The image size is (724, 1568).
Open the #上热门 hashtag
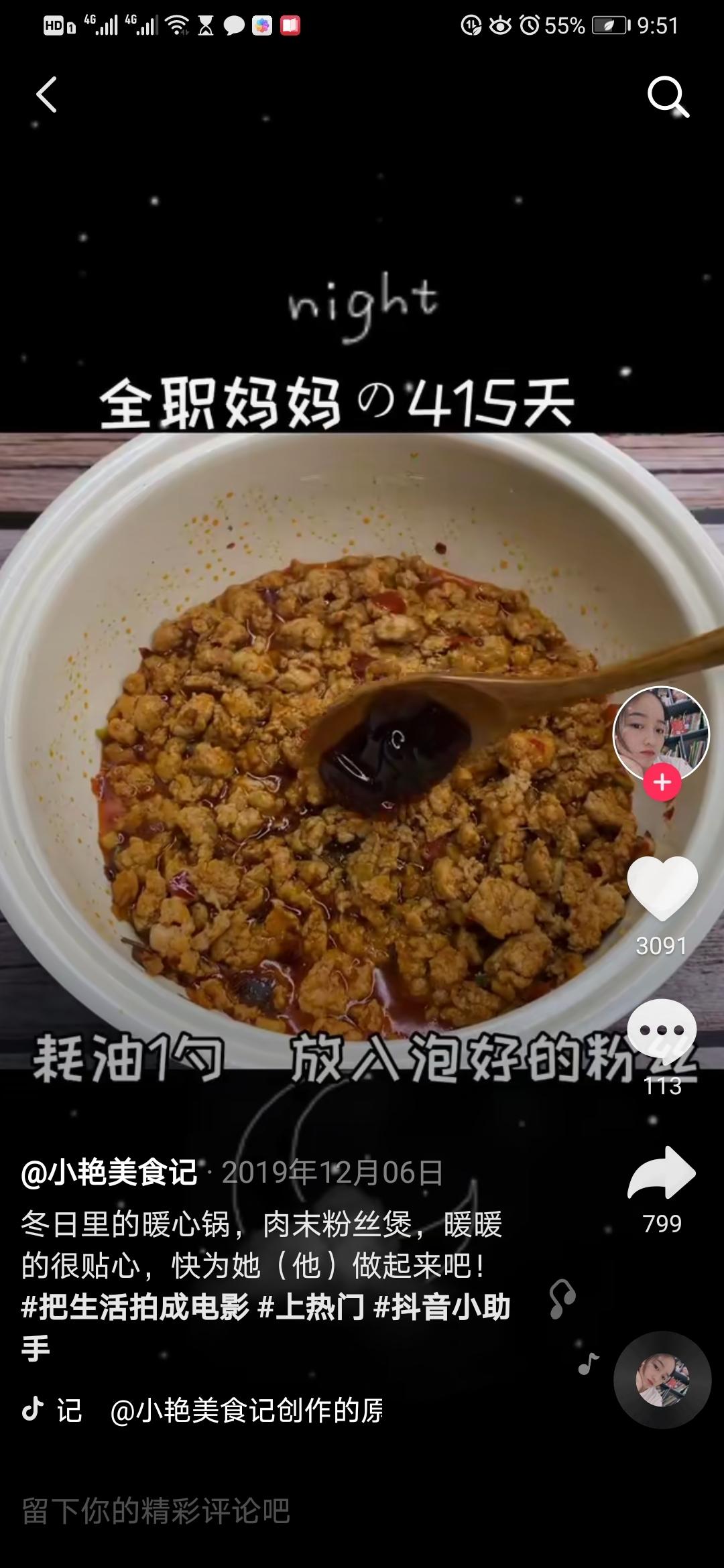point(311,1307)
